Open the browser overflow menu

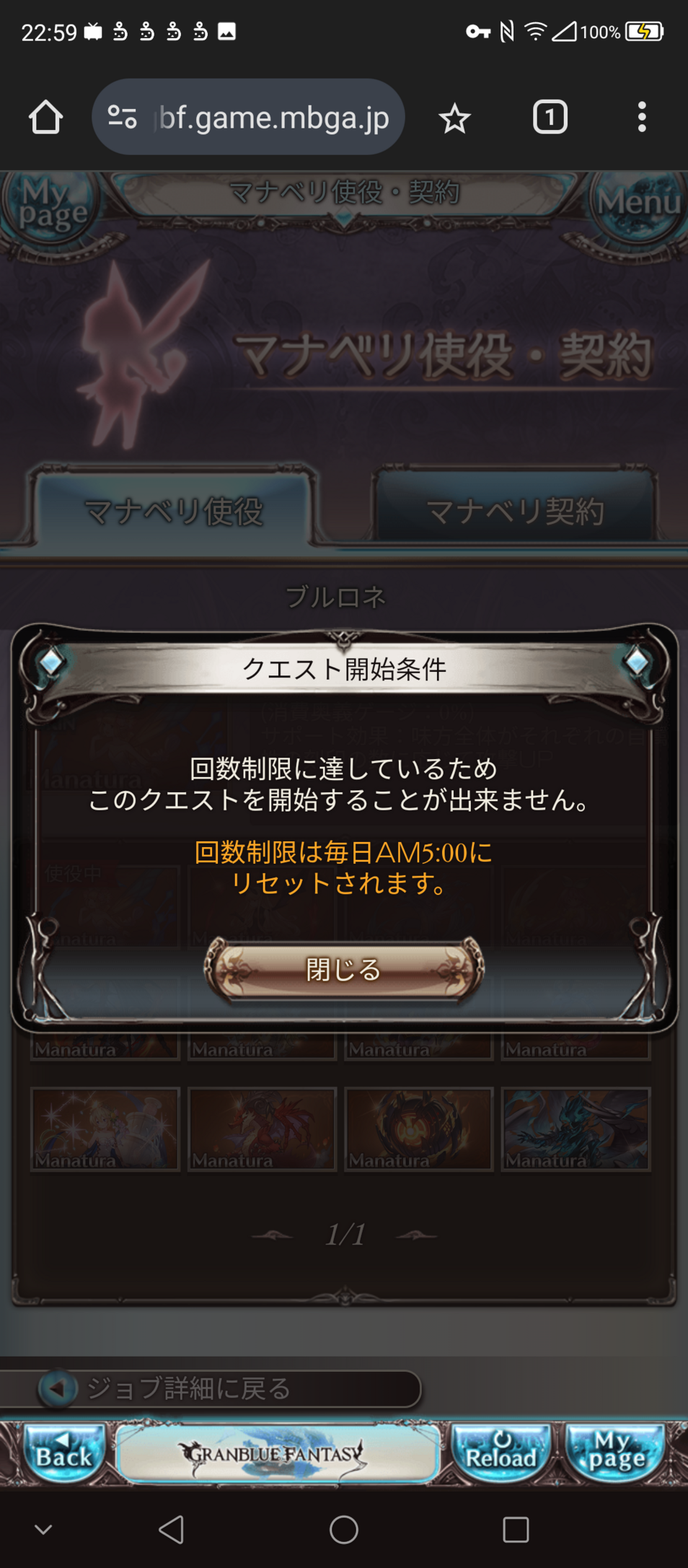click(641, 118)
